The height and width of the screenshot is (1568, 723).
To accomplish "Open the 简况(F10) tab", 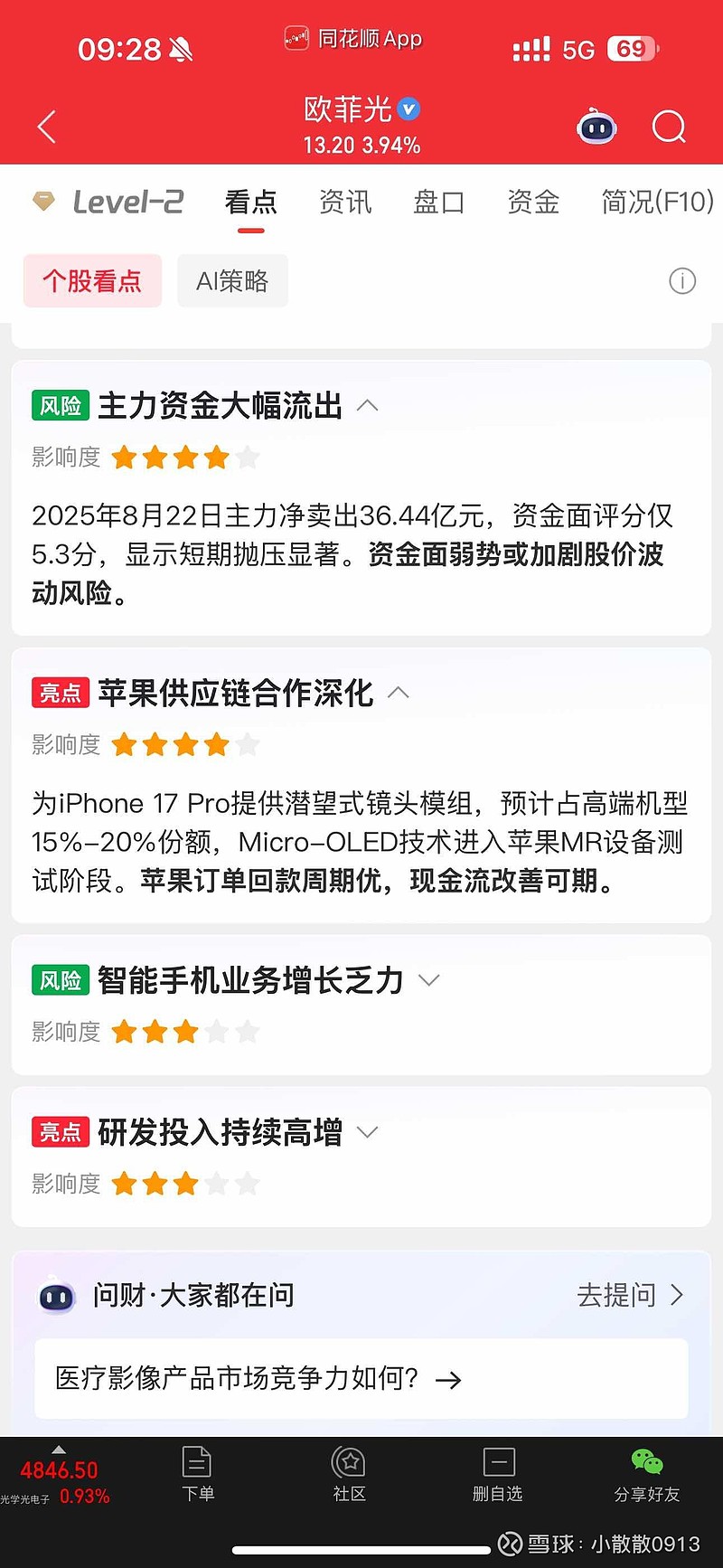I will click(x=658, y=202).
